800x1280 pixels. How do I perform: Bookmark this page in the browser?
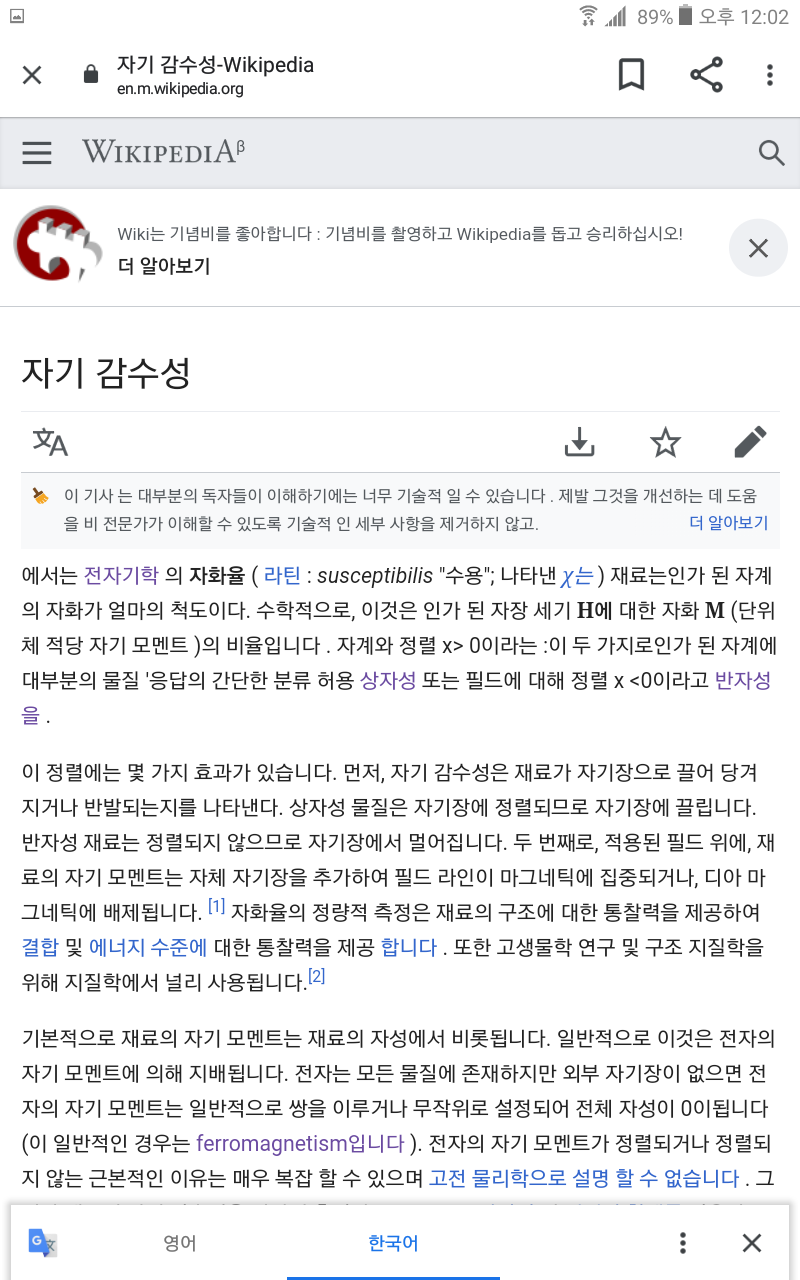click(x=631, y=75)
